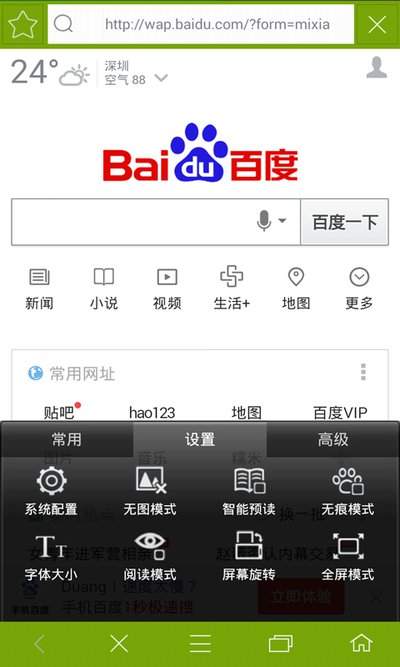Open the tabs window button

point(280,644)
